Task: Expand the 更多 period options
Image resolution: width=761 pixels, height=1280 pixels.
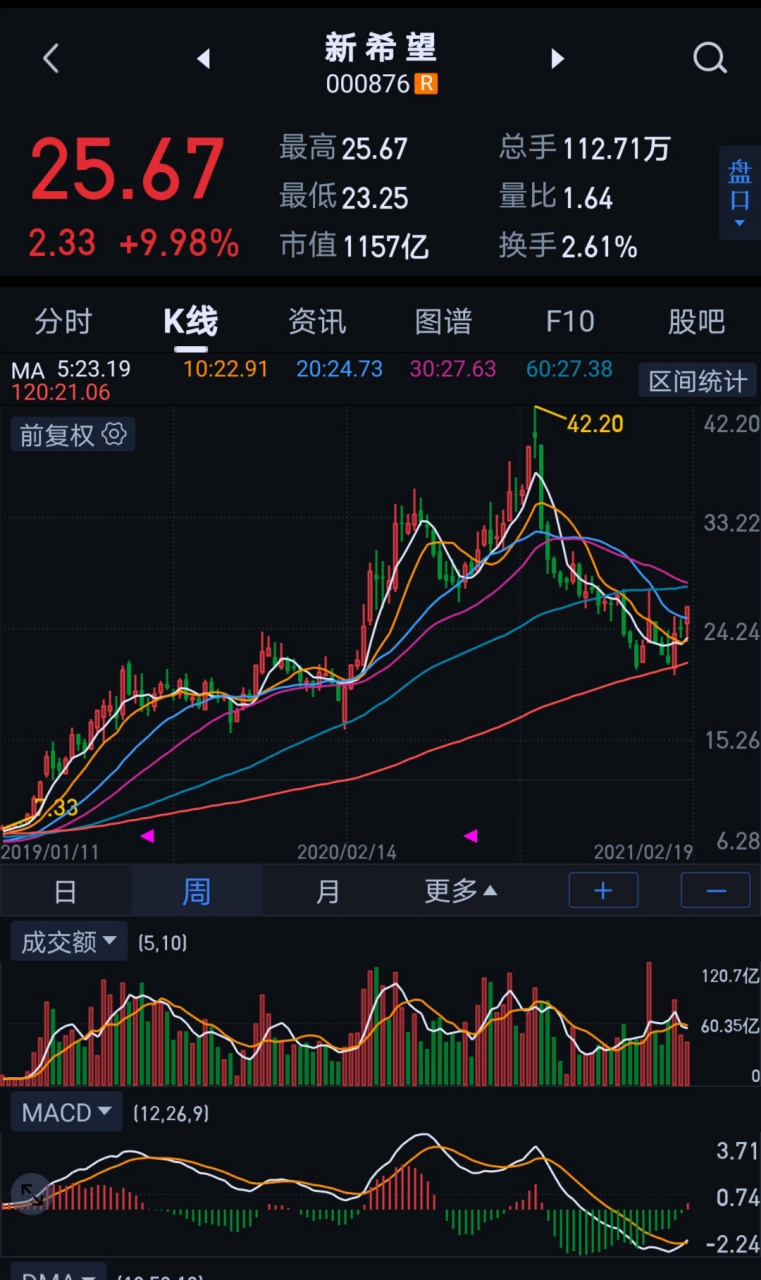Action: click(460, 890)
